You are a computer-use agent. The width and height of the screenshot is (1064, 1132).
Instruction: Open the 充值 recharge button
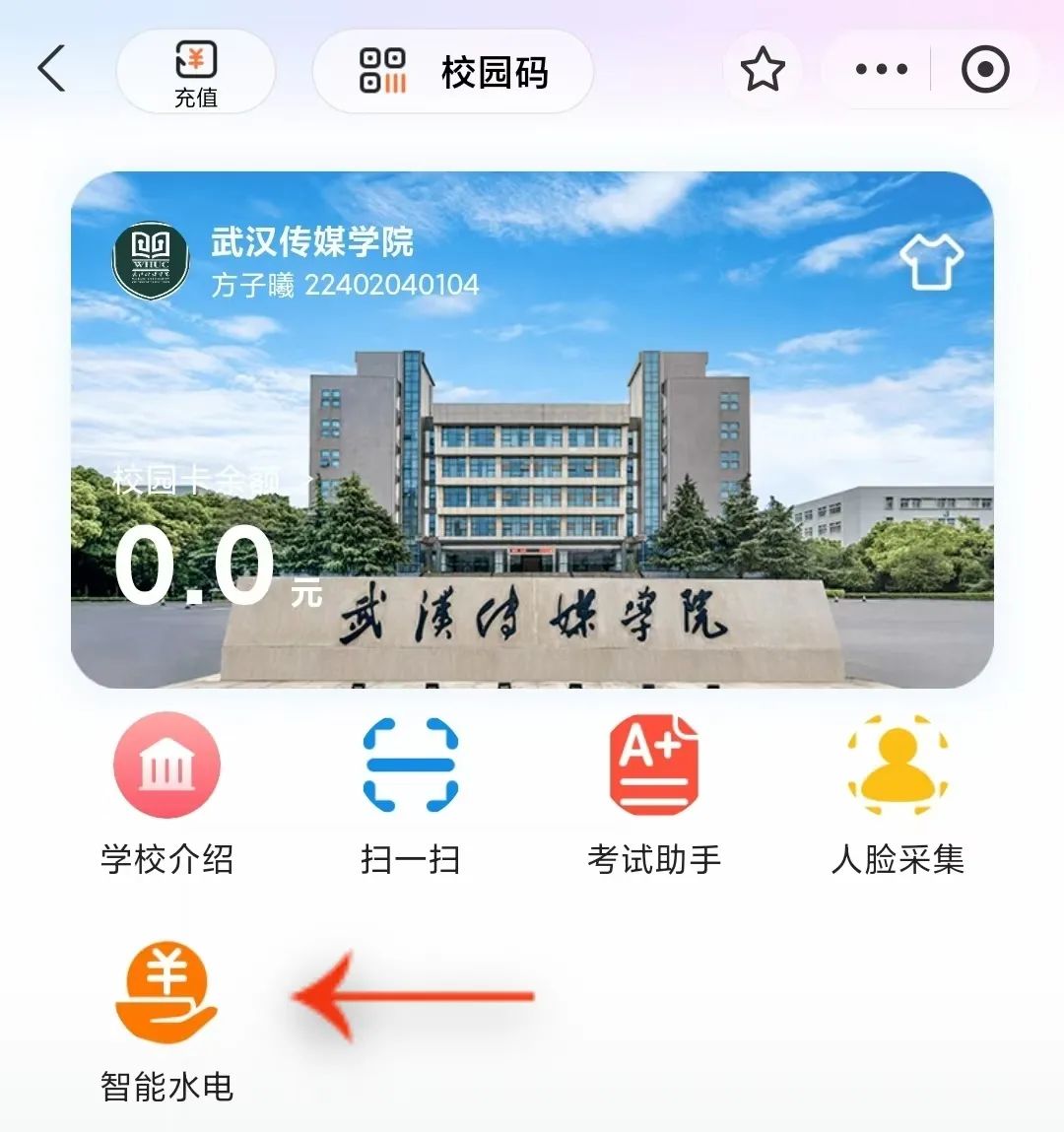coord(196,72)
